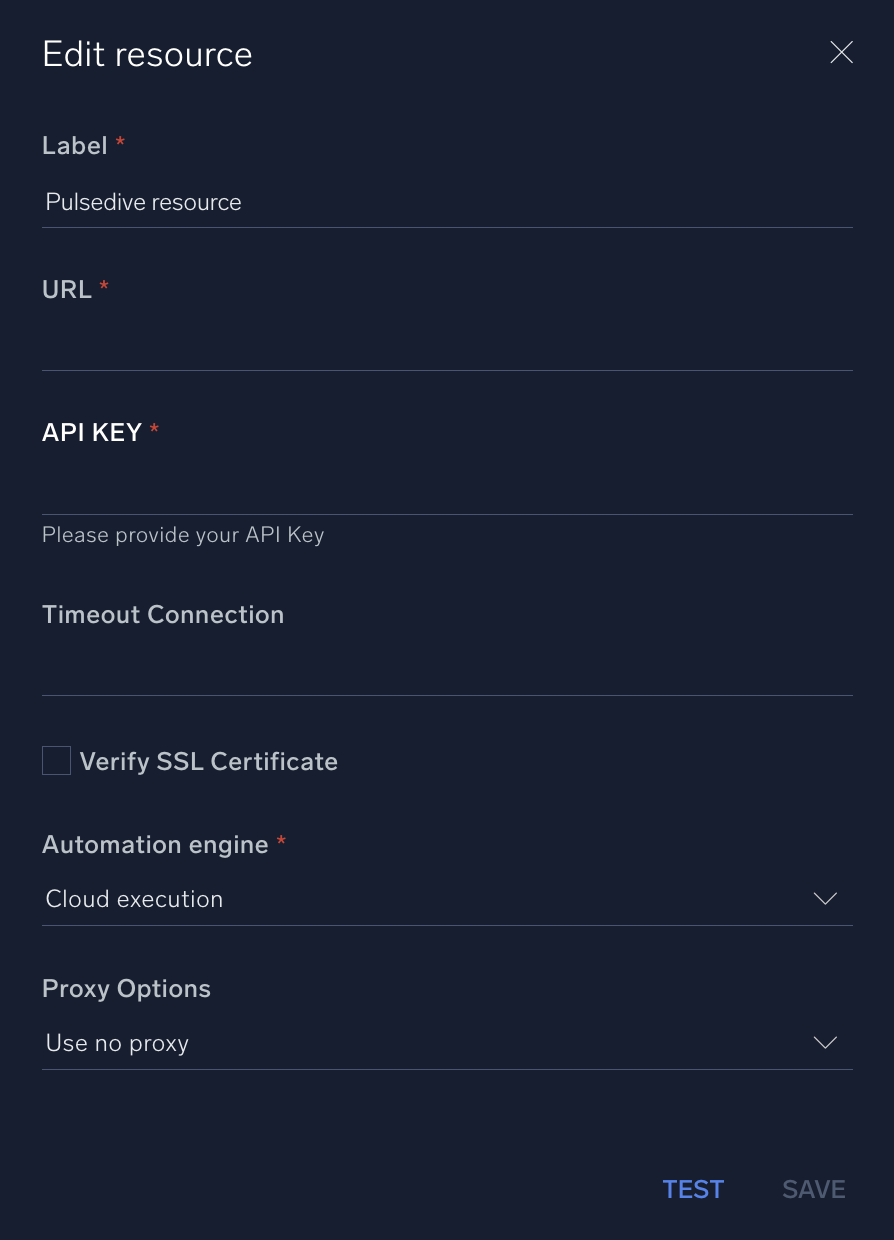Toggle the SSL verification checkbox off
The height and width of the screenshot is (1240, 894).
56,760
